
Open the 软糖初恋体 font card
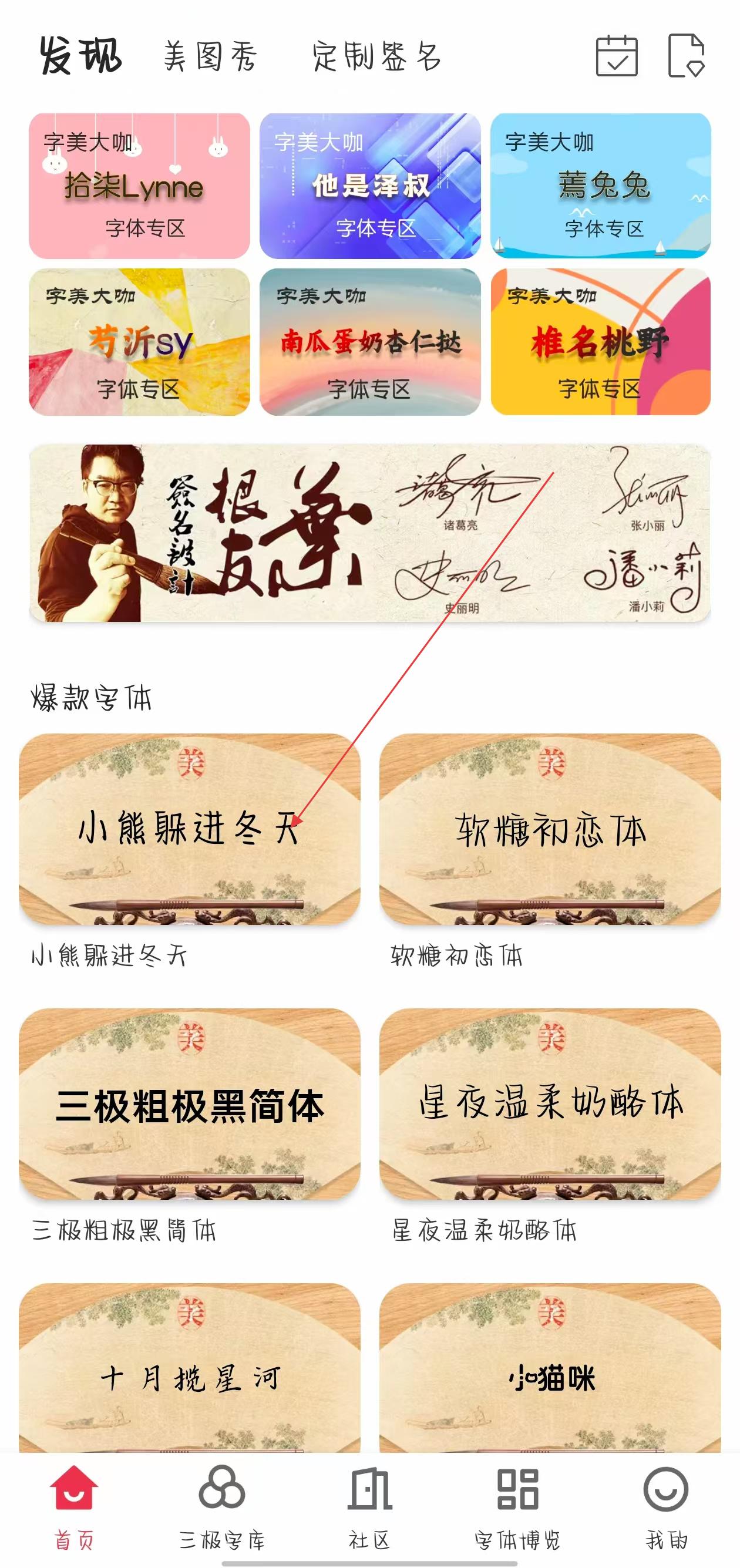coord(550,829)
